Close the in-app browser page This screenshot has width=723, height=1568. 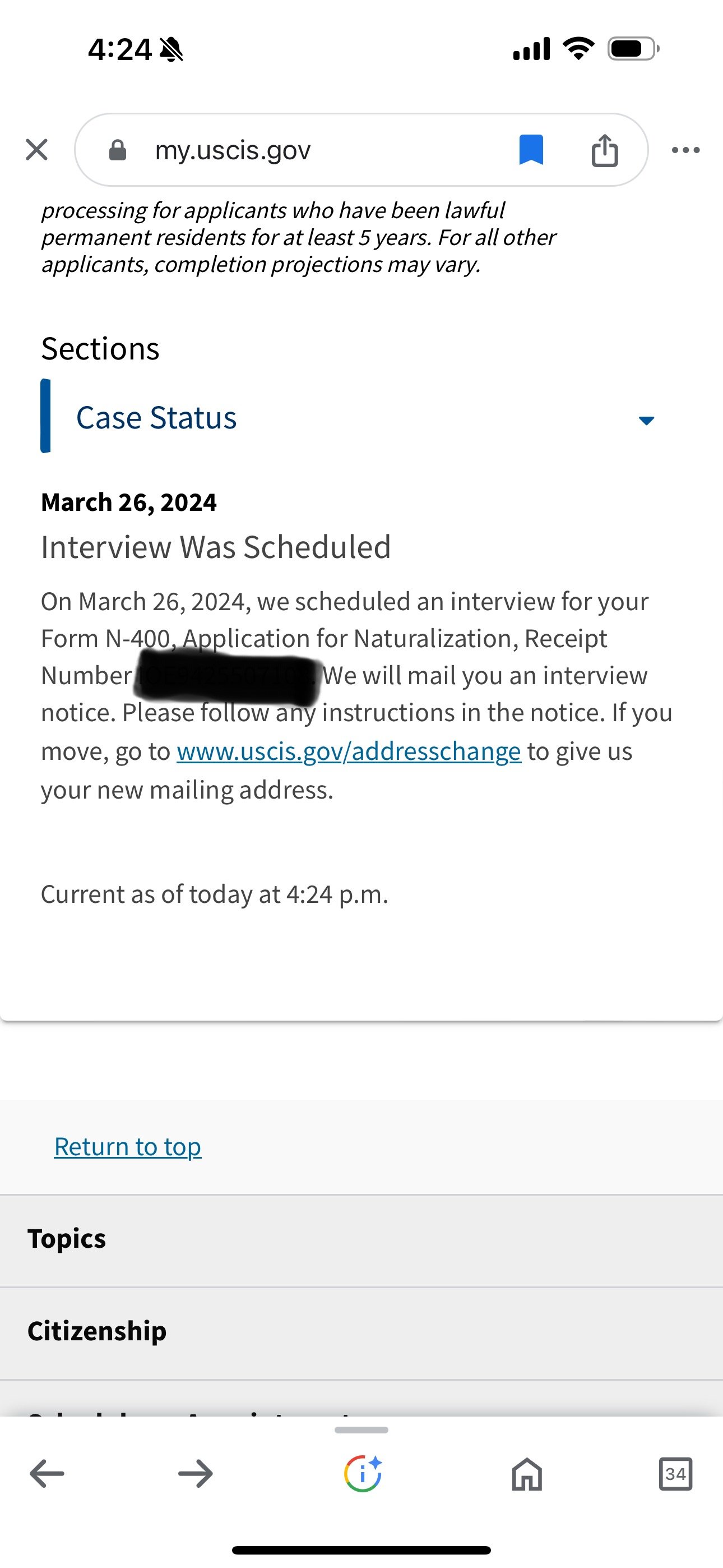coord(36,150)
